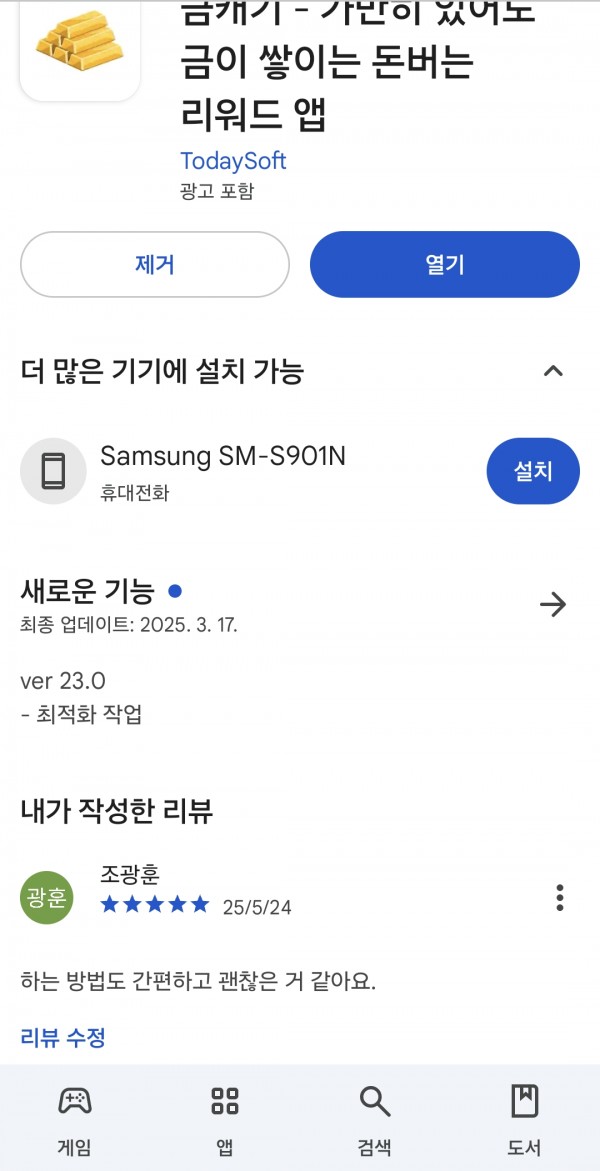Collapse the 더 많은 기기에 설치 가능 section
Image resolution: width=600 pixels, height=1171 pixels.
click(553, 371)
